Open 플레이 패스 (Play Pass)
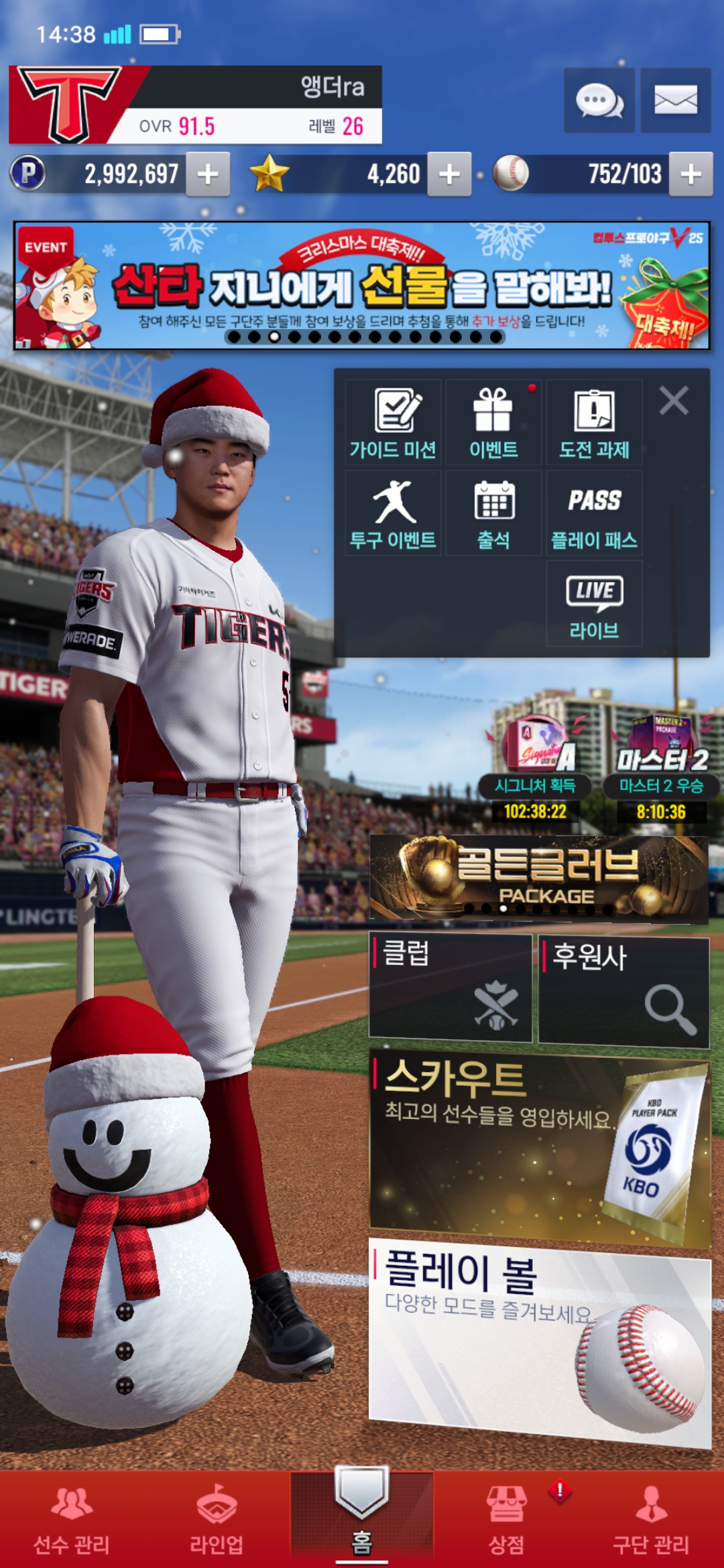This screenshot has width=724, height=1568. click(x=594, y=513)
